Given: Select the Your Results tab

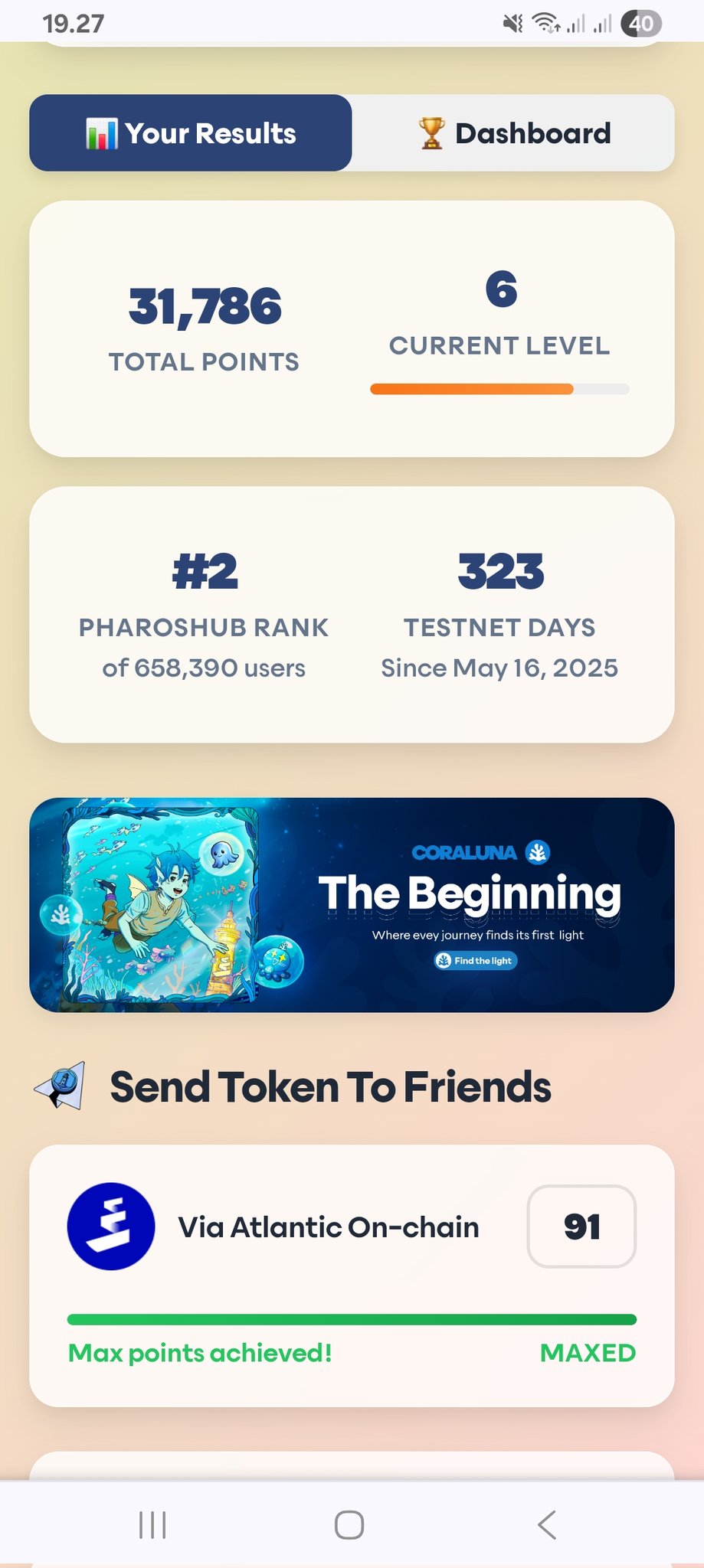Looking at the screenshot, I should 191,133.
